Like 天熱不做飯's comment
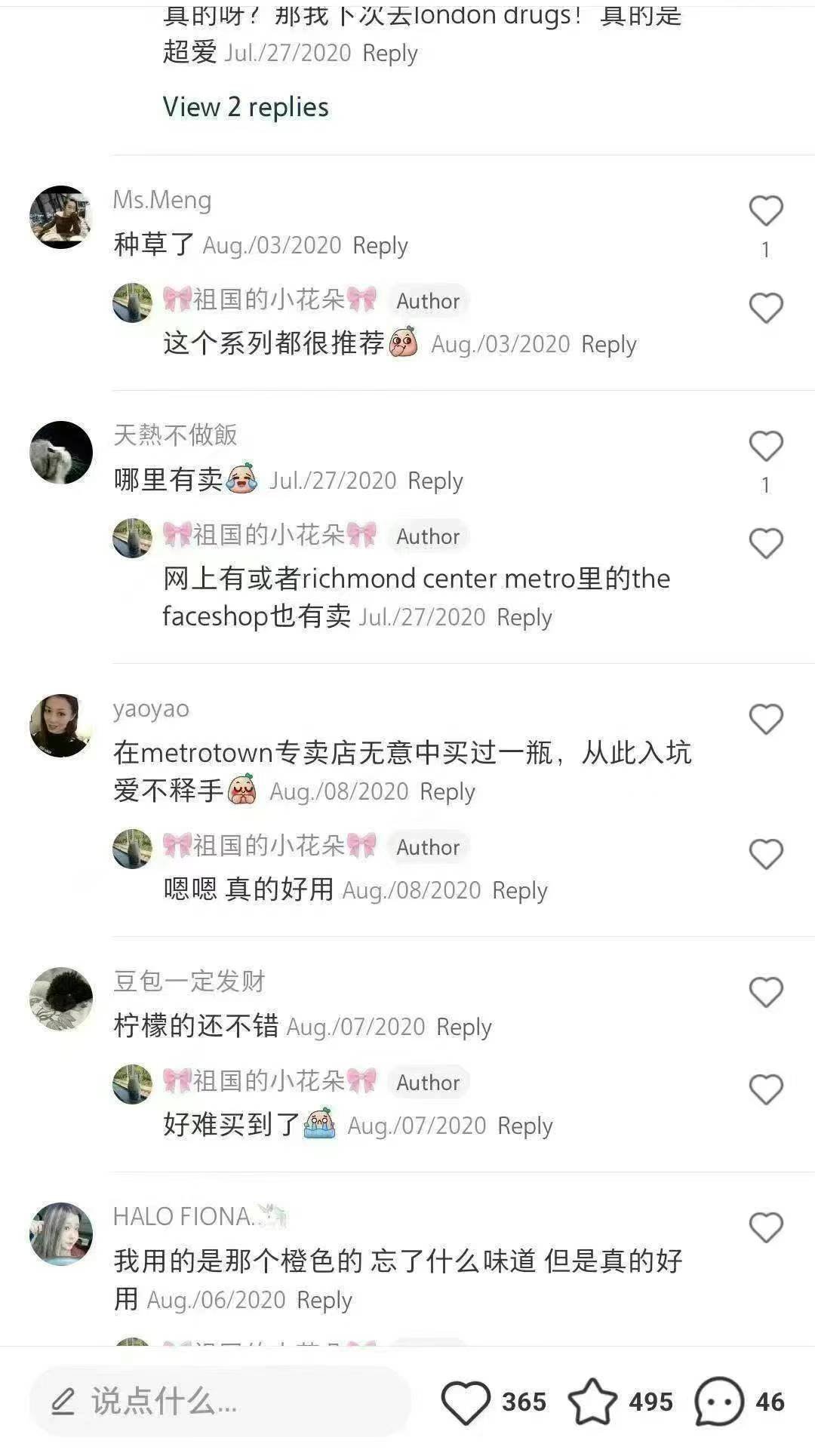Screen dimensions: 815x1456 click(765, 447)
